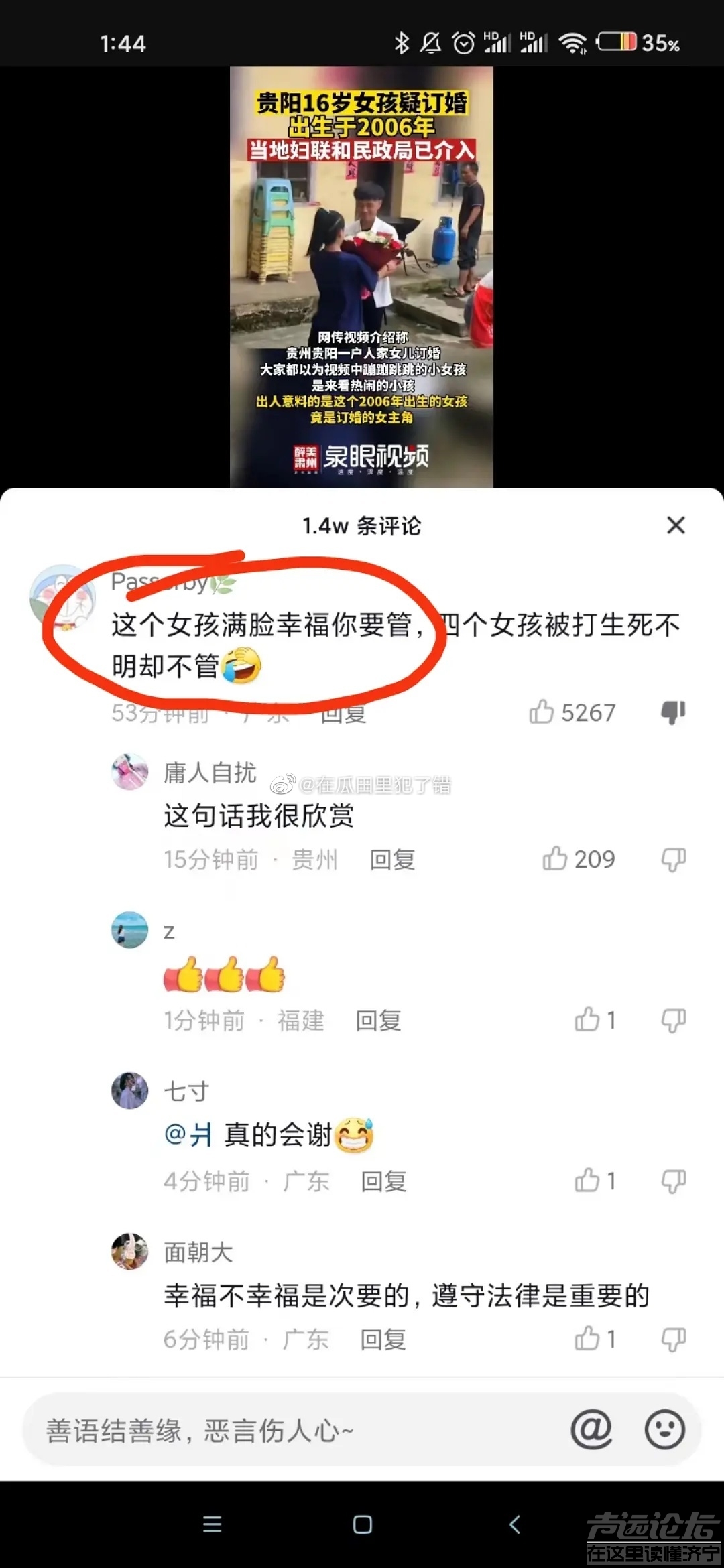The height and width of the screenshot is (1568, 724).
Task: Reply to 庸人自扰's comment
Action: pos(392,860)
